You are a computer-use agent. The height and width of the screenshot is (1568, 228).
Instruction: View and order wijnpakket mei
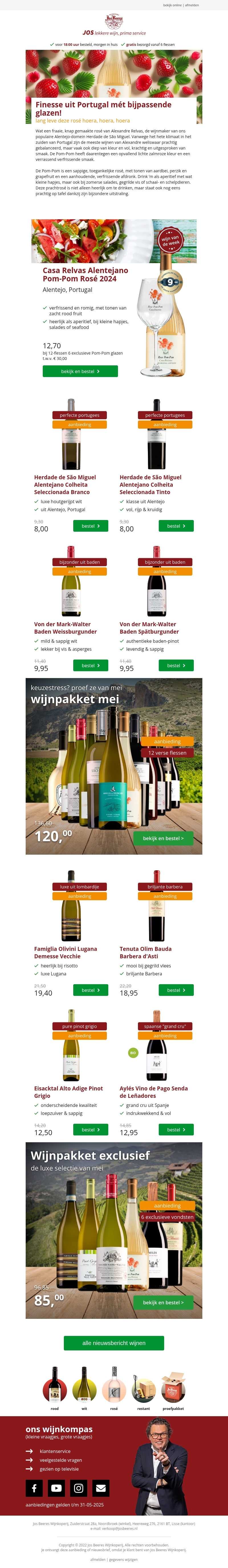click(x=163, y=838)
